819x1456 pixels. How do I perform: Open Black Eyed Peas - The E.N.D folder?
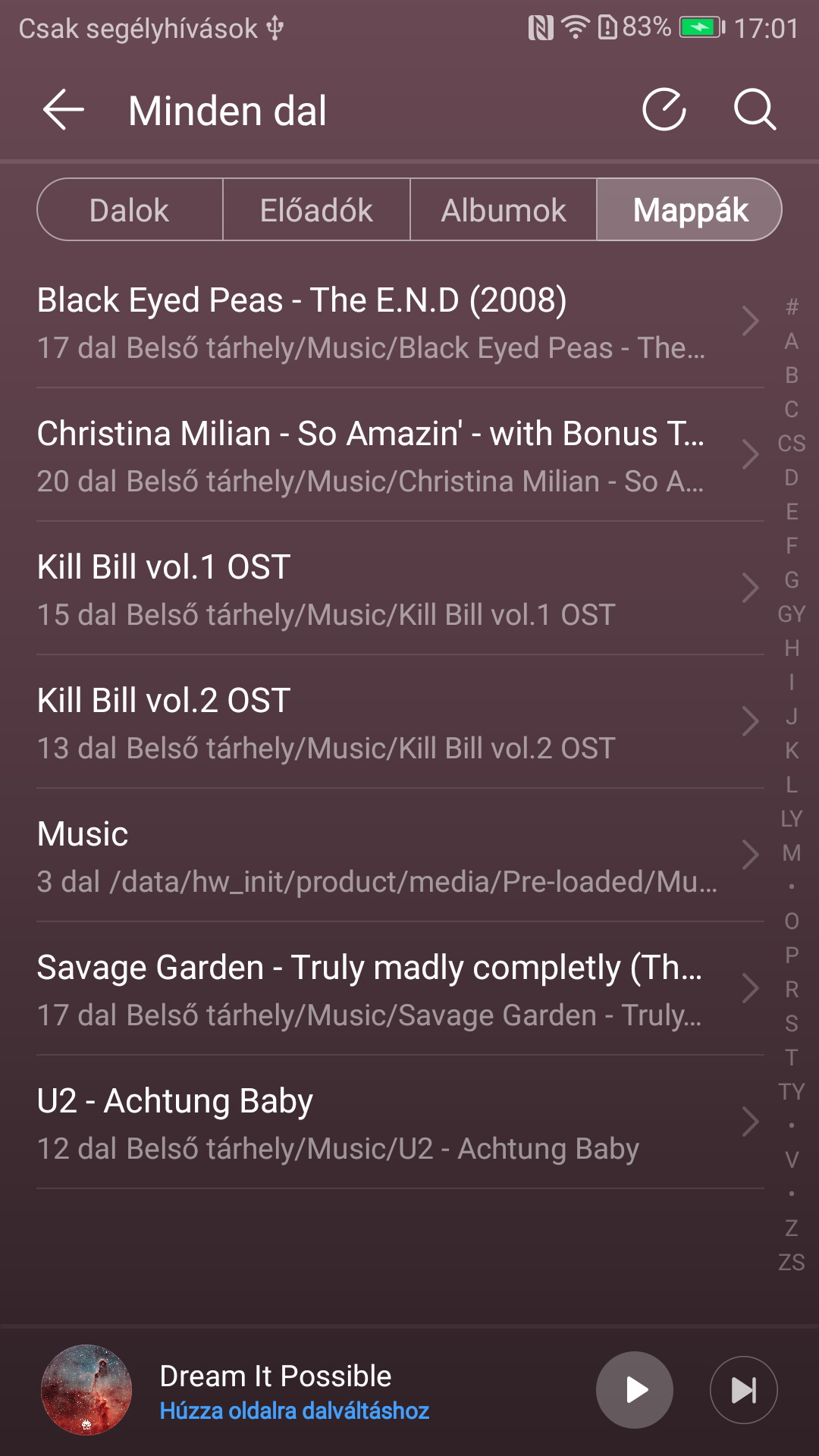[x=379, y=322]
